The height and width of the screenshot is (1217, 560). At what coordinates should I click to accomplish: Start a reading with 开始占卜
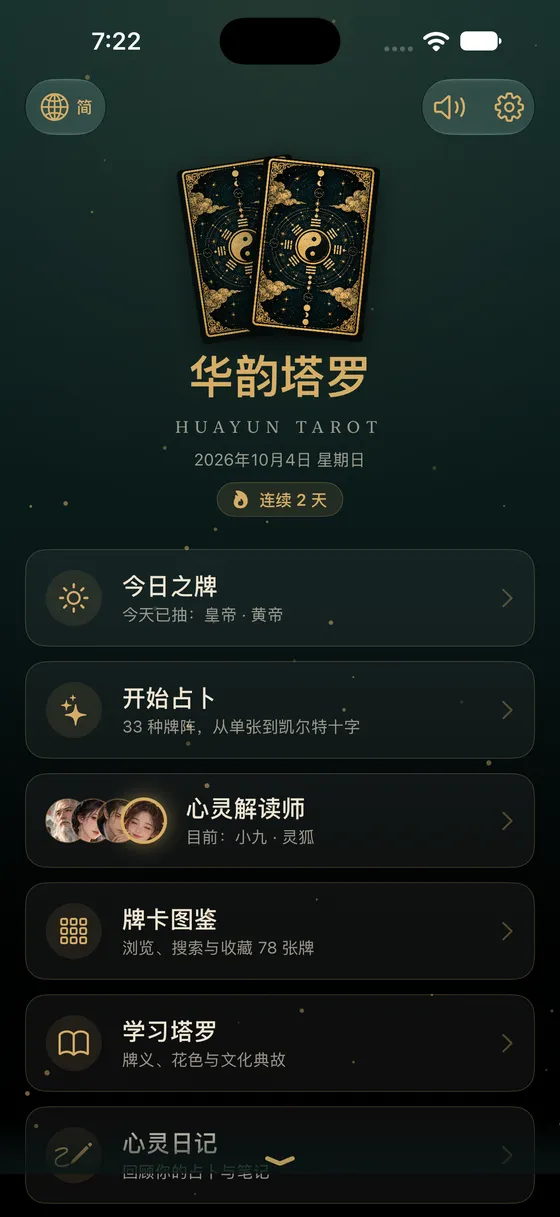pos(280,710)
